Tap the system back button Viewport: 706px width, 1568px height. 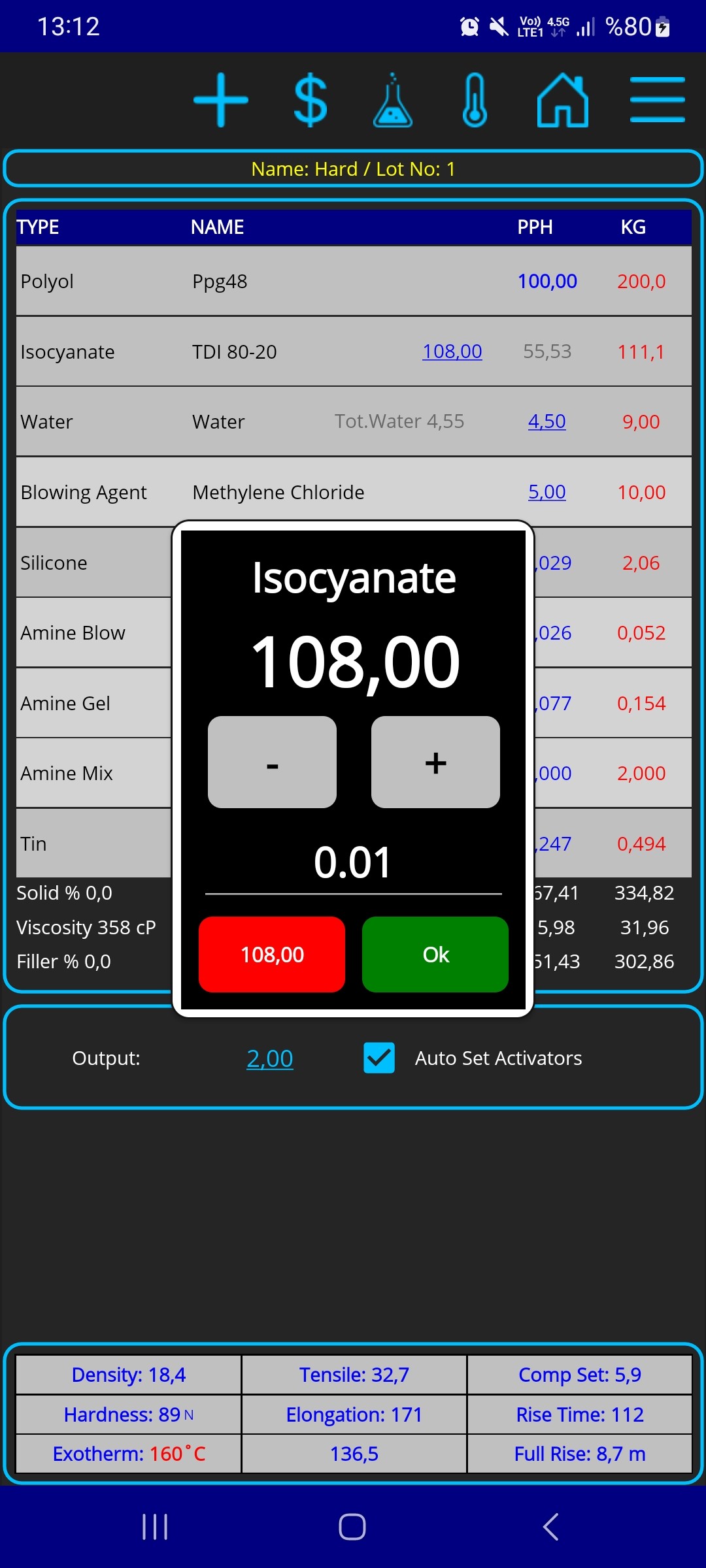pos(550,1527)
